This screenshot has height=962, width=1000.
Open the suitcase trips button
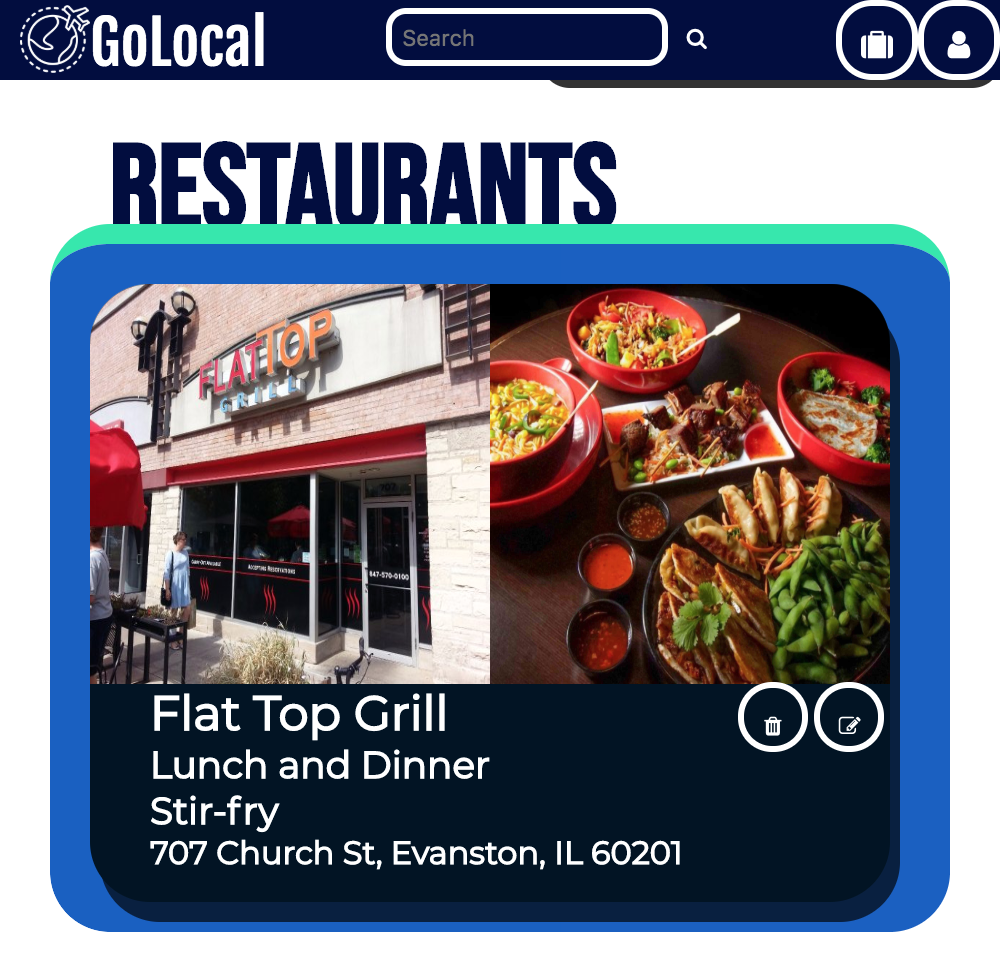click(x=876, y=42)
